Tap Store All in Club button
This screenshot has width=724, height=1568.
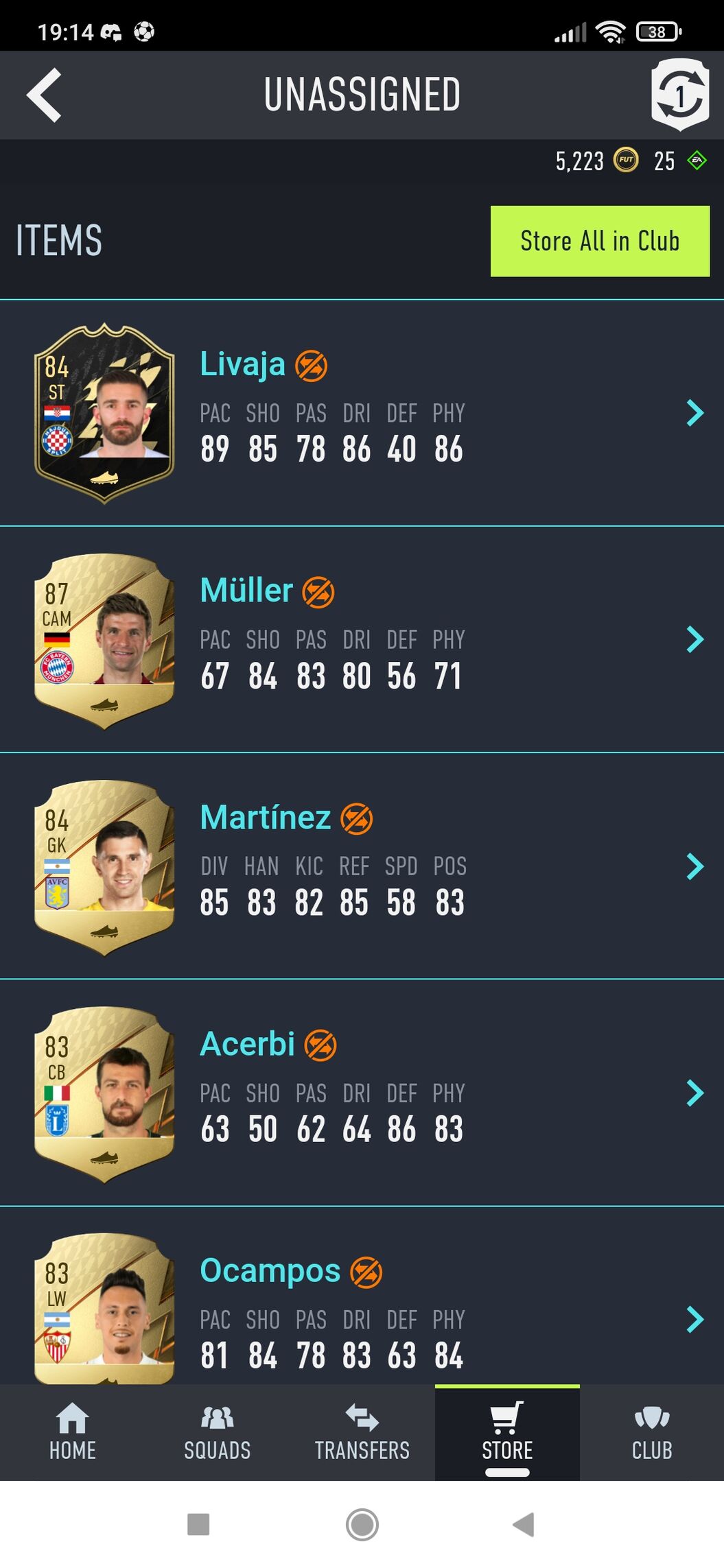click(600, 241)
